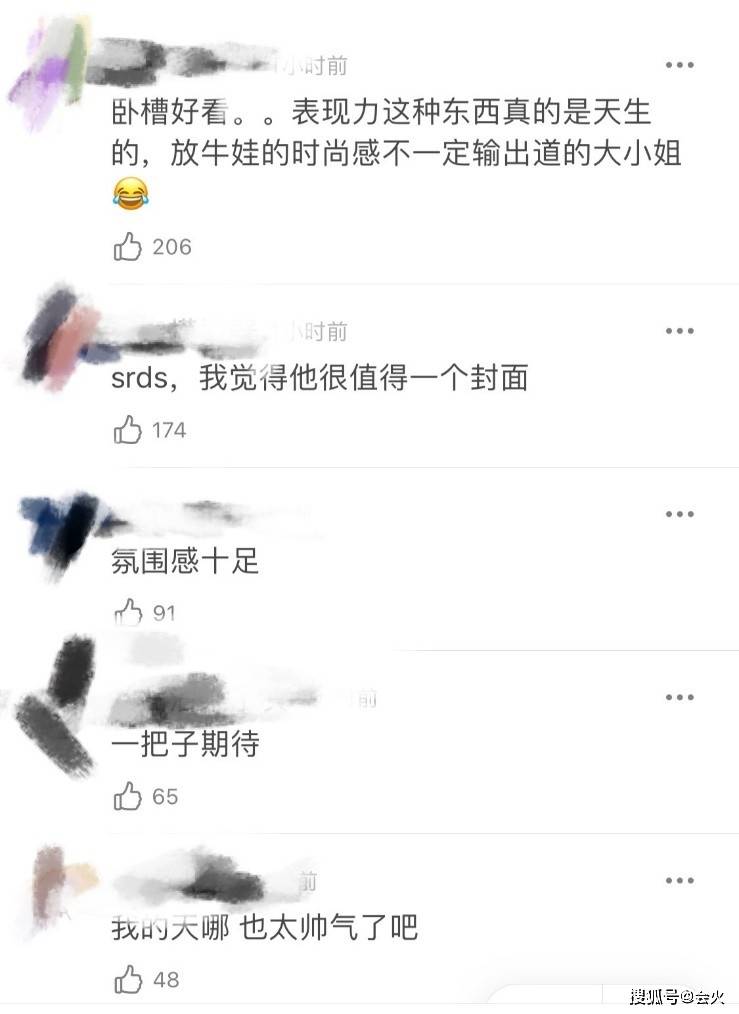Screen dimensions: 739x1014
Task: Like the comment with 206 likes
Action: tap(128, 246)
